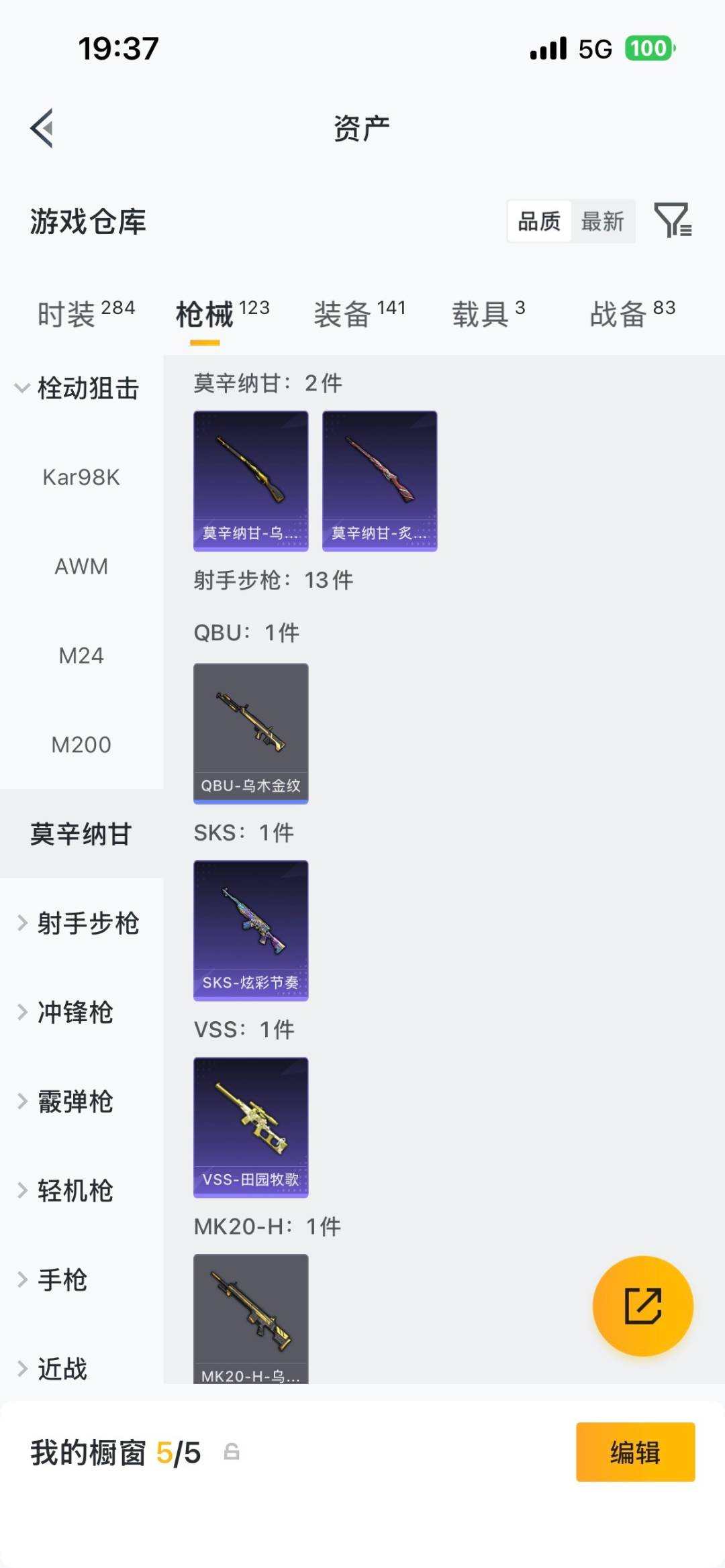This screenshot has height=1568, width=725.
Task: Select M200 in the sniper list
Action: pyautogui.click(x=82, y=745)
